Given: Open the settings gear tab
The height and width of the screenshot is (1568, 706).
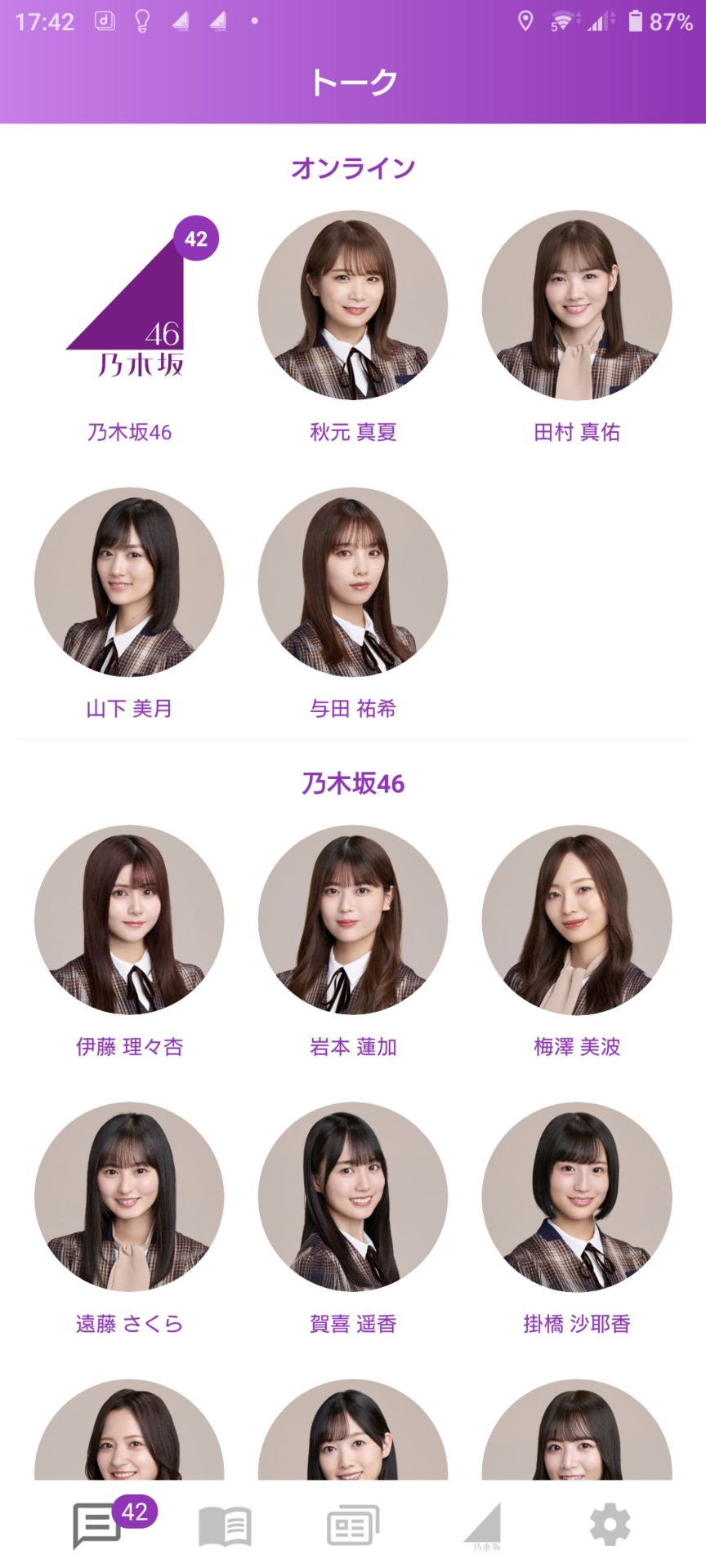Looking at the screenshot, I should pos(610,1524).
